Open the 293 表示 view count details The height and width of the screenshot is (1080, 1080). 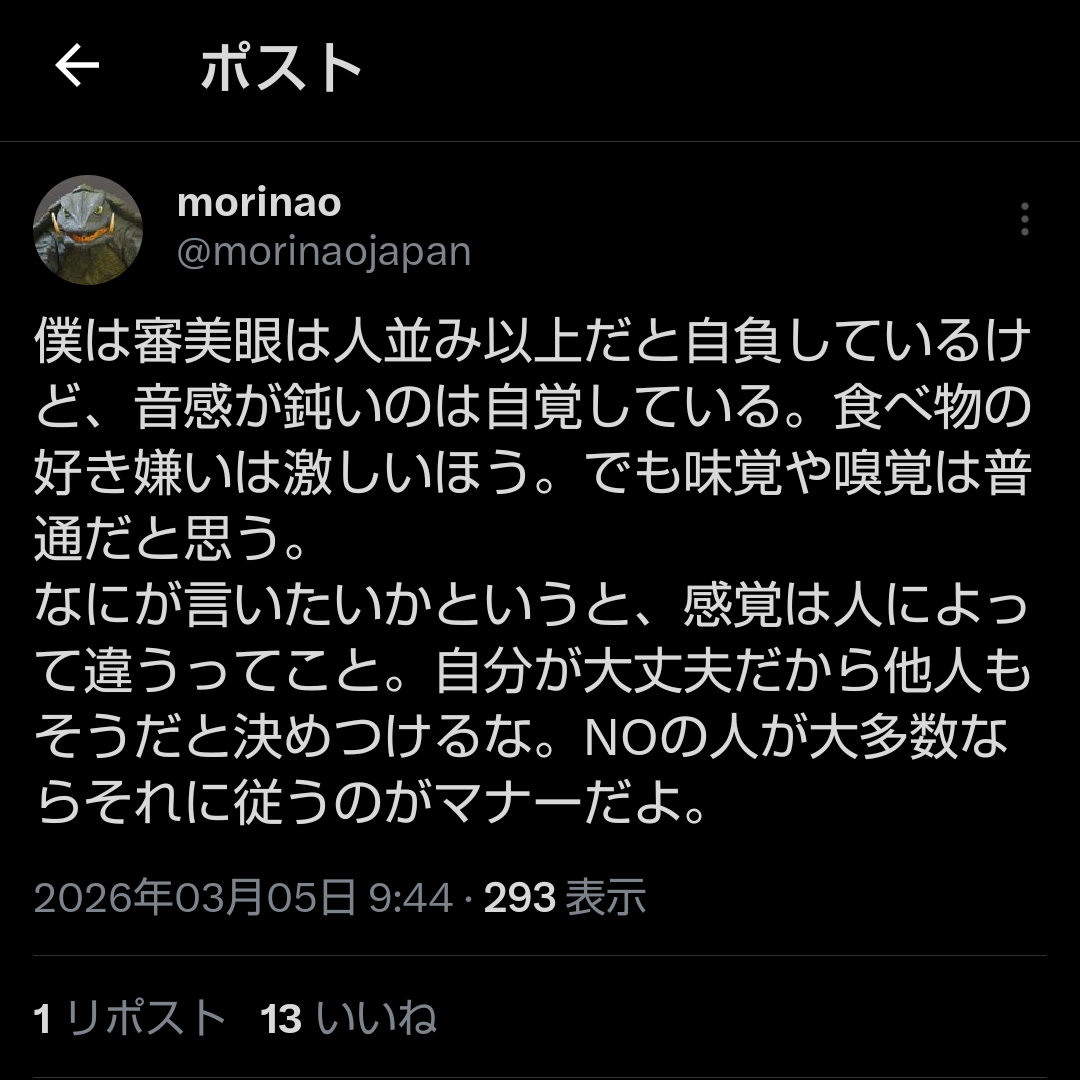click(x=564, y=897)
